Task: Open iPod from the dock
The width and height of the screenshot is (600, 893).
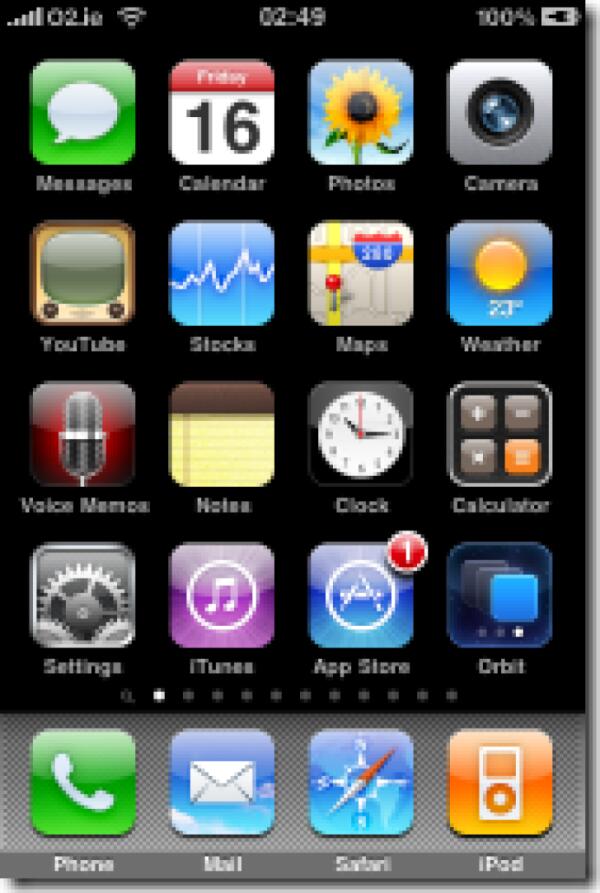Action: [x=499, y=782]
